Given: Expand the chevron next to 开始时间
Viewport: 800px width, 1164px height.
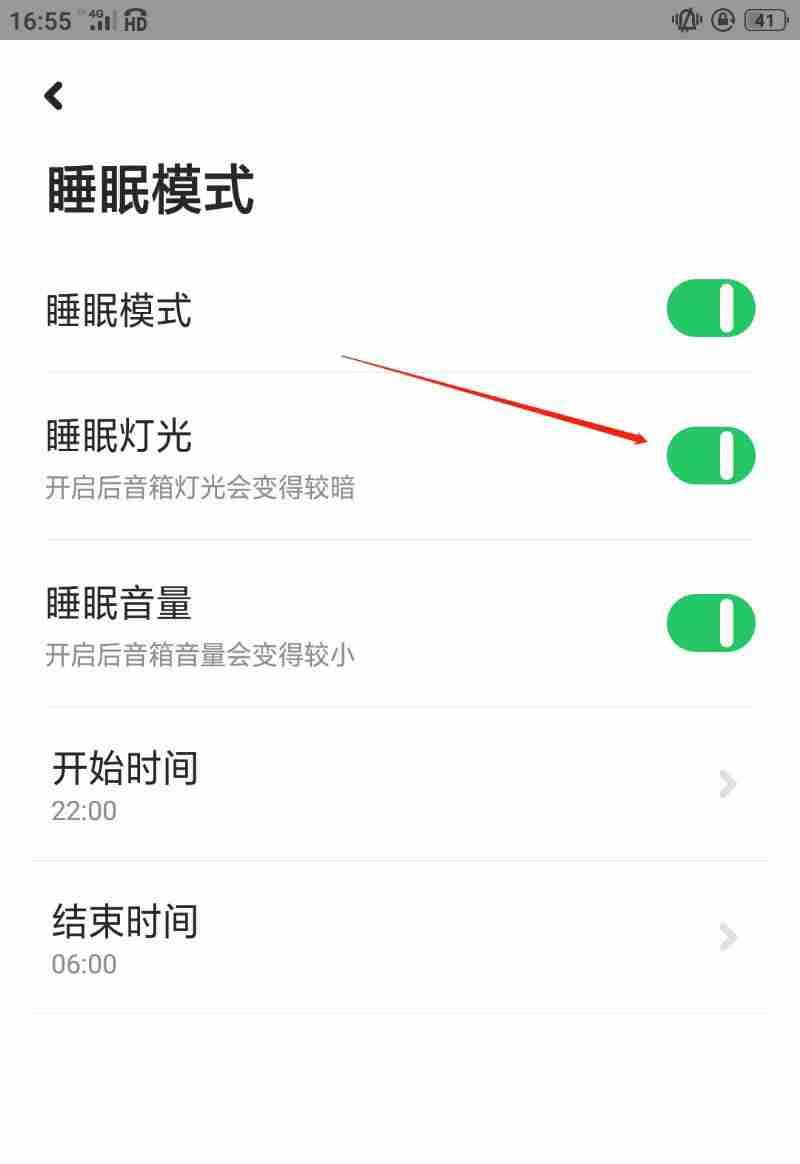Looking at the screenshot, I should (727, 784).
